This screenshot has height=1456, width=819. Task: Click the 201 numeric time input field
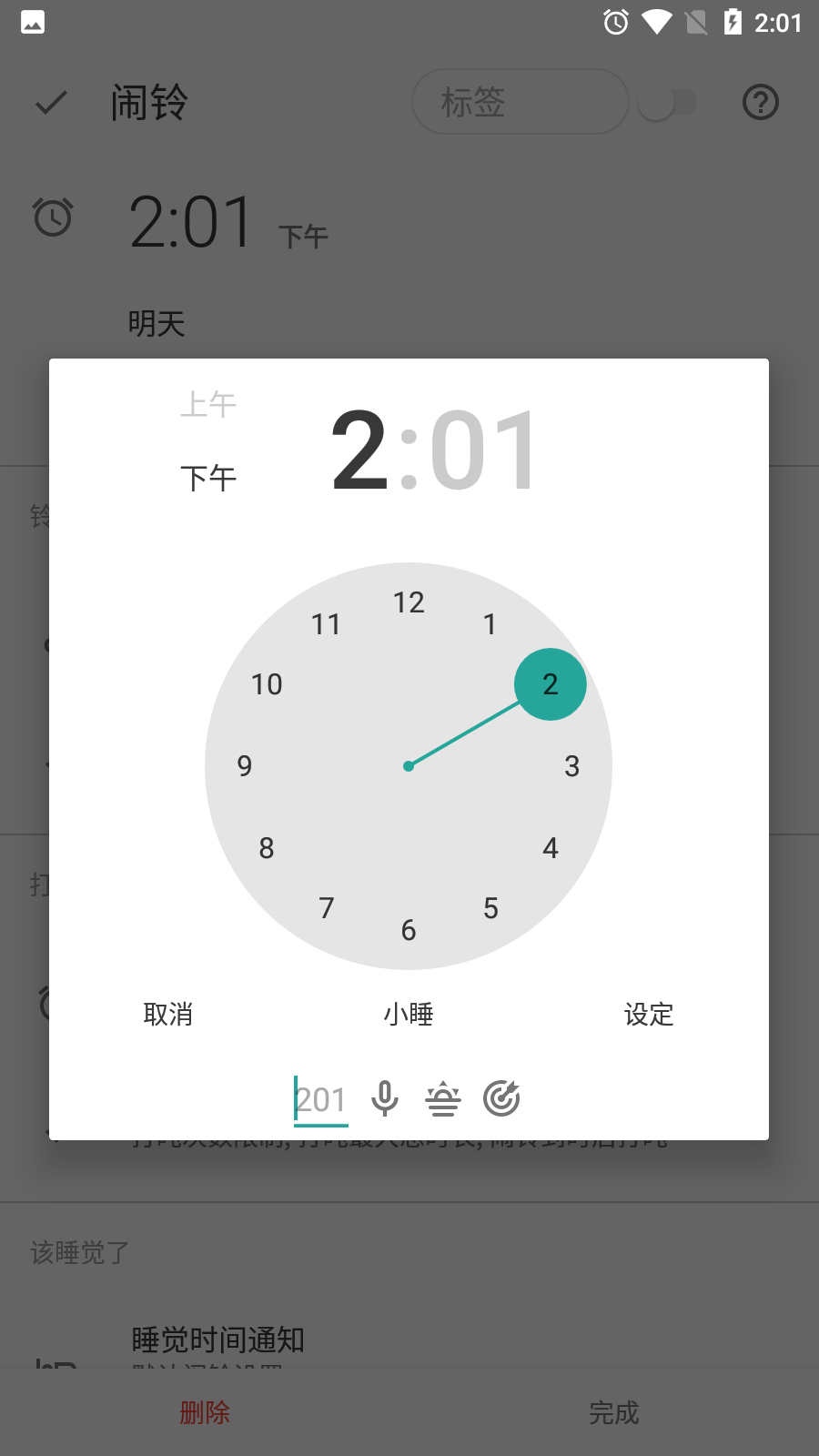(x=320, y=1098)
